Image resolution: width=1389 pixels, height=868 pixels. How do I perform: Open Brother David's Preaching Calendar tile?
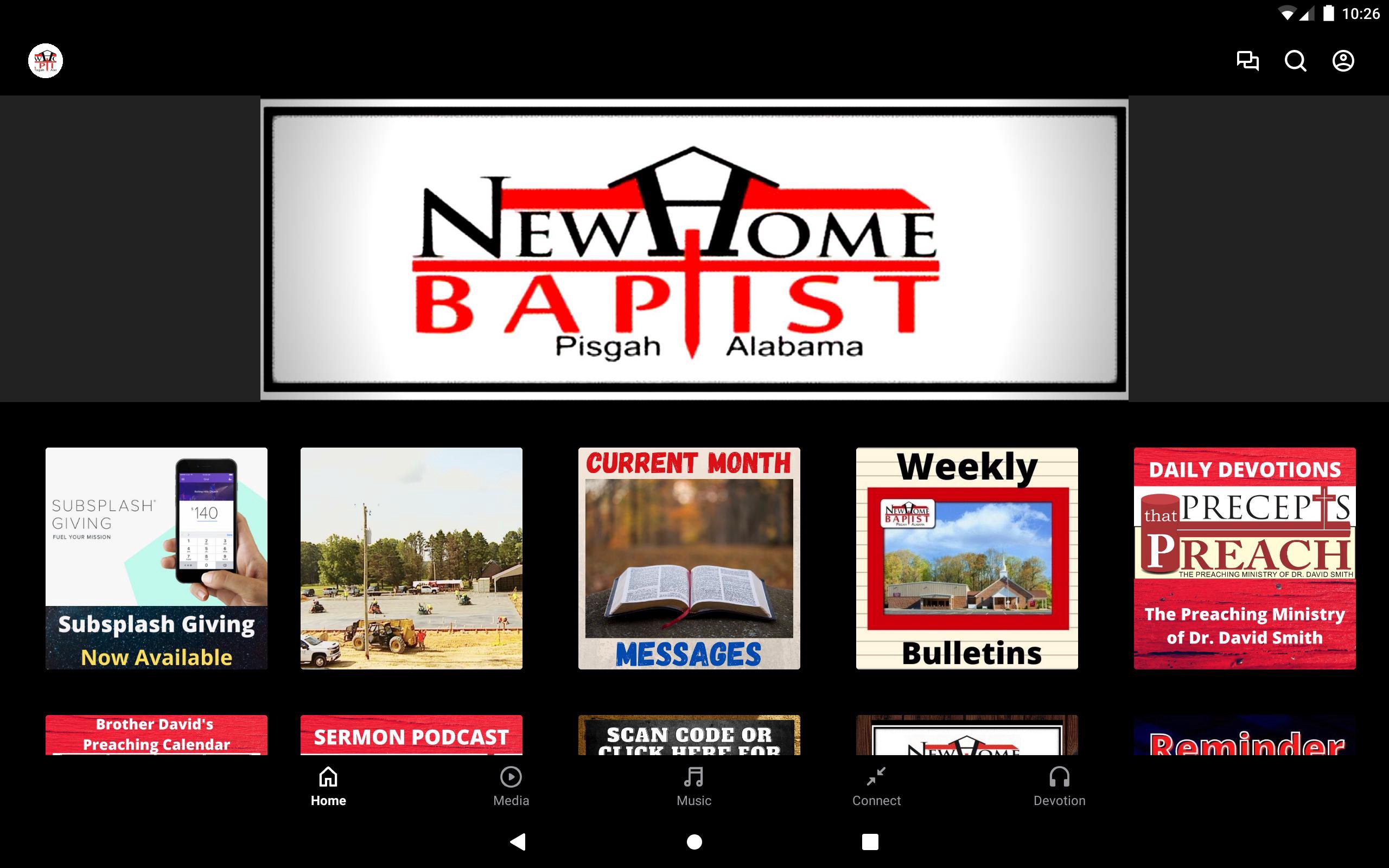click(x=156, y=735)
